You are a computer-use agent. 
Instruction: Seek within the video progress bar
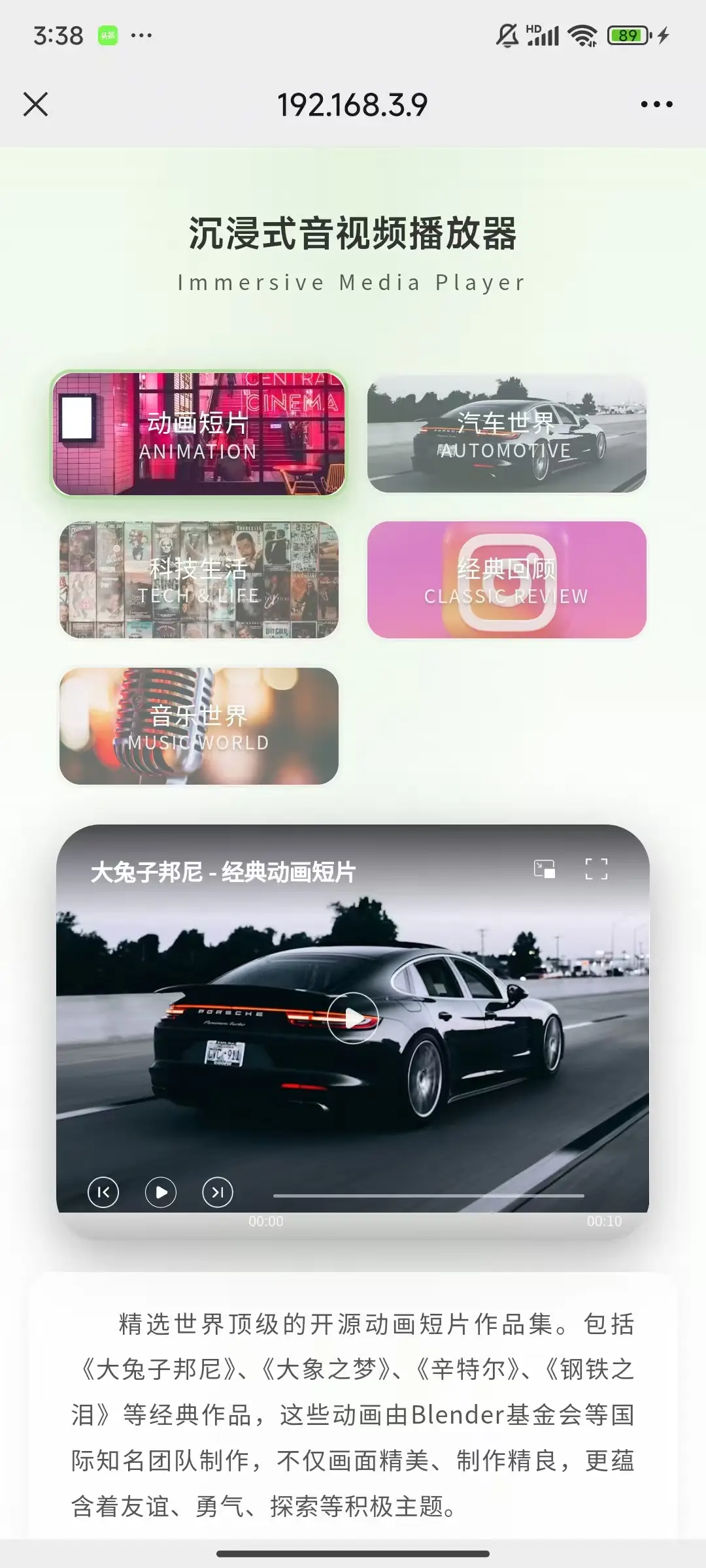(428, 1196)
